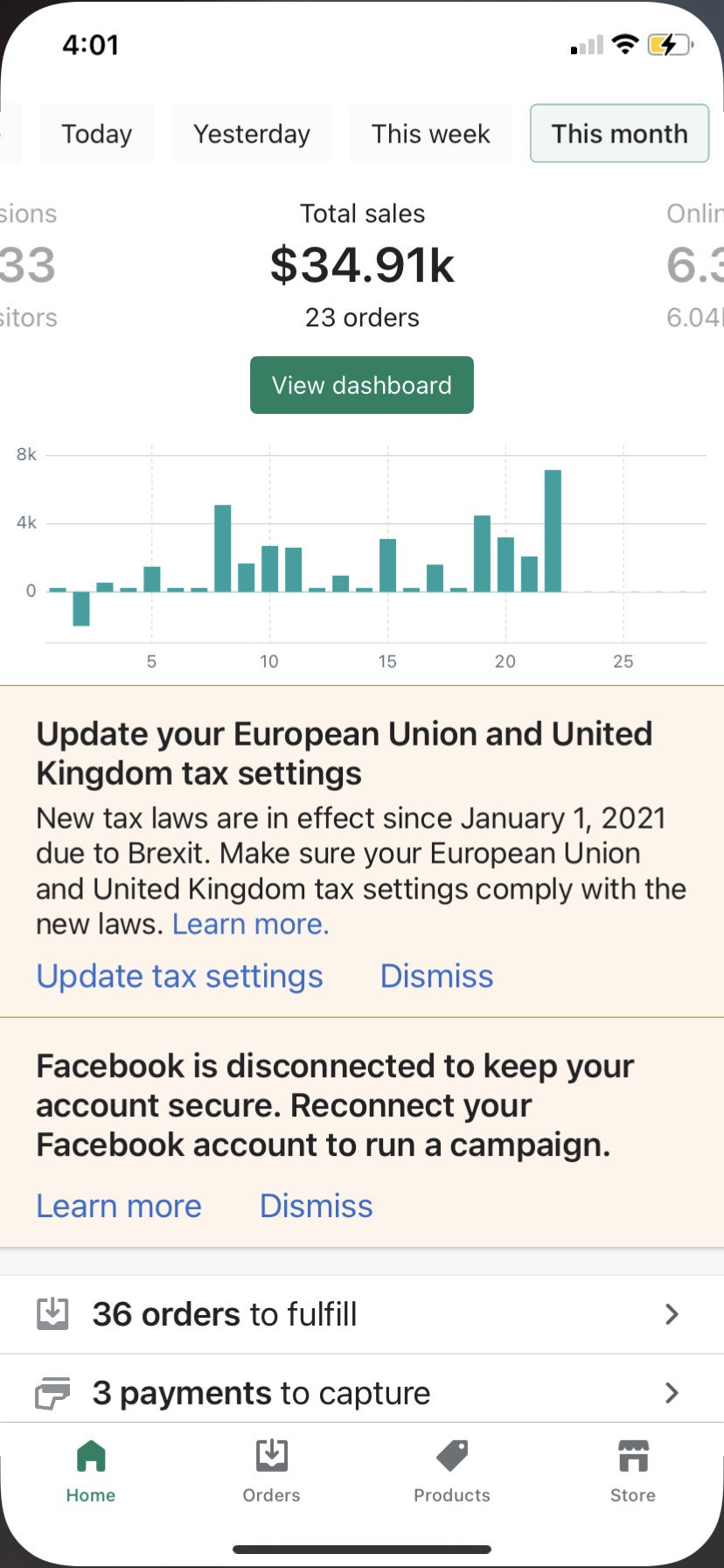Switch to Yesterday's sales

(252, 134)
